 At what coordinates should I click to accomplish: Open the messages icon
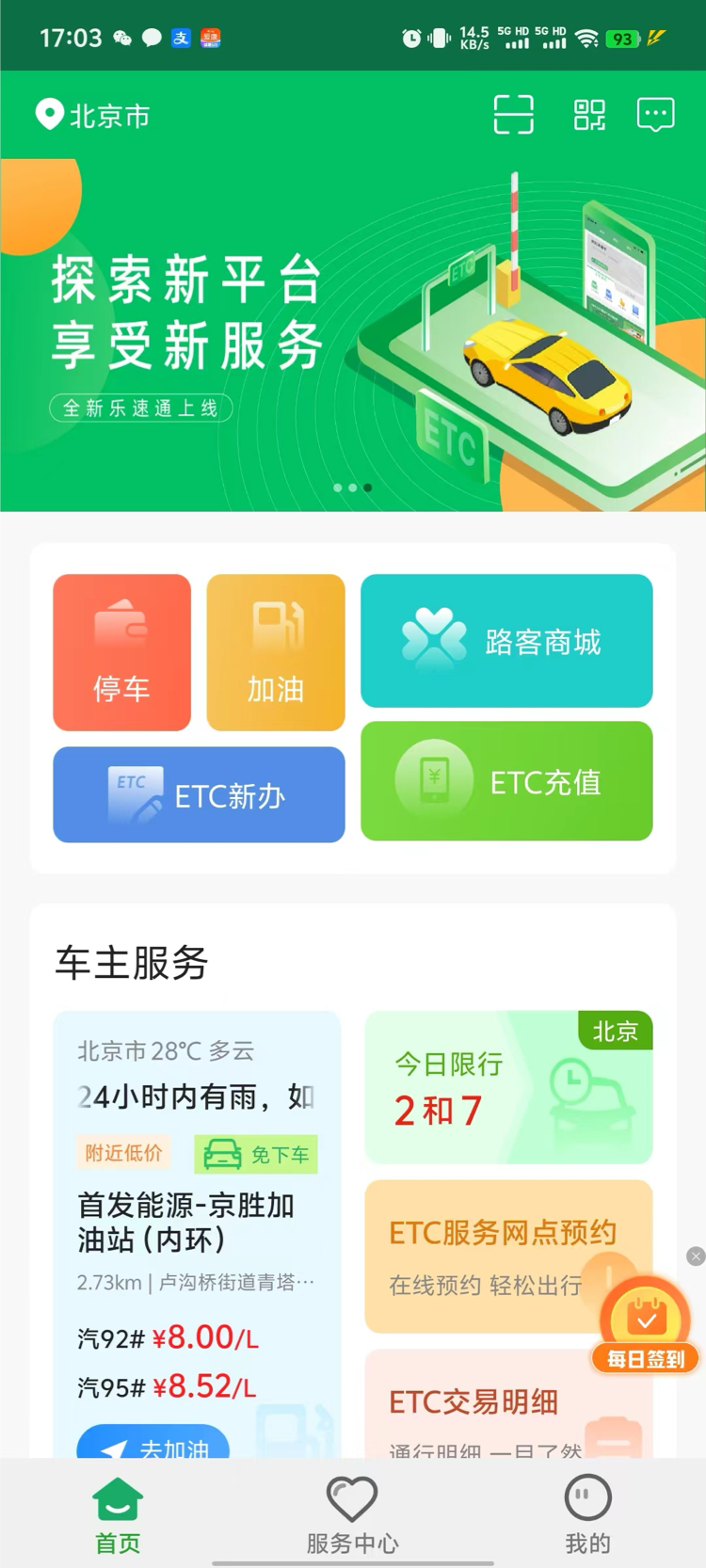click(655, 115)
